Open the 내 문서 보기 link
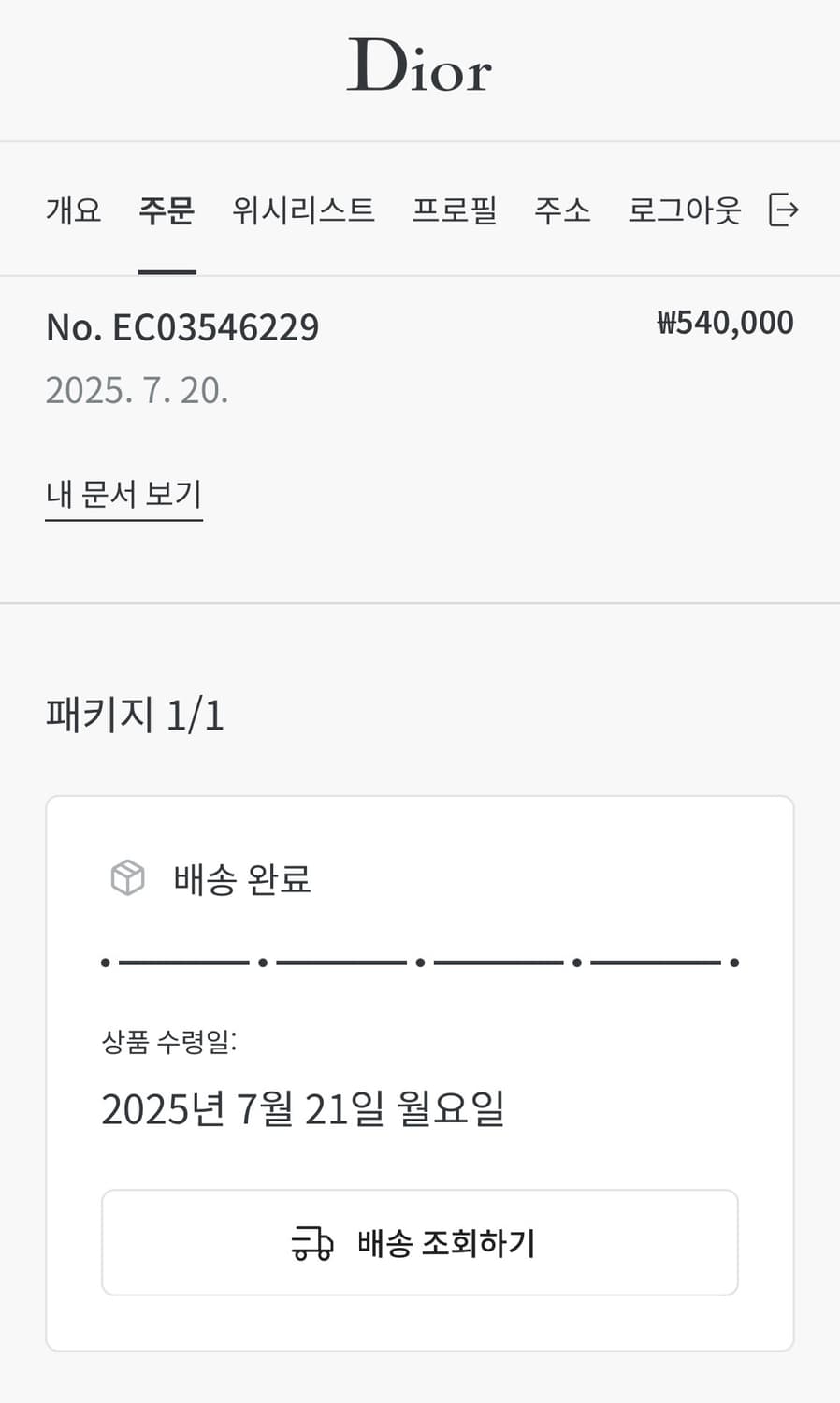The width and height of the screenshot is (840, 1403). click(x=123, y=494)
